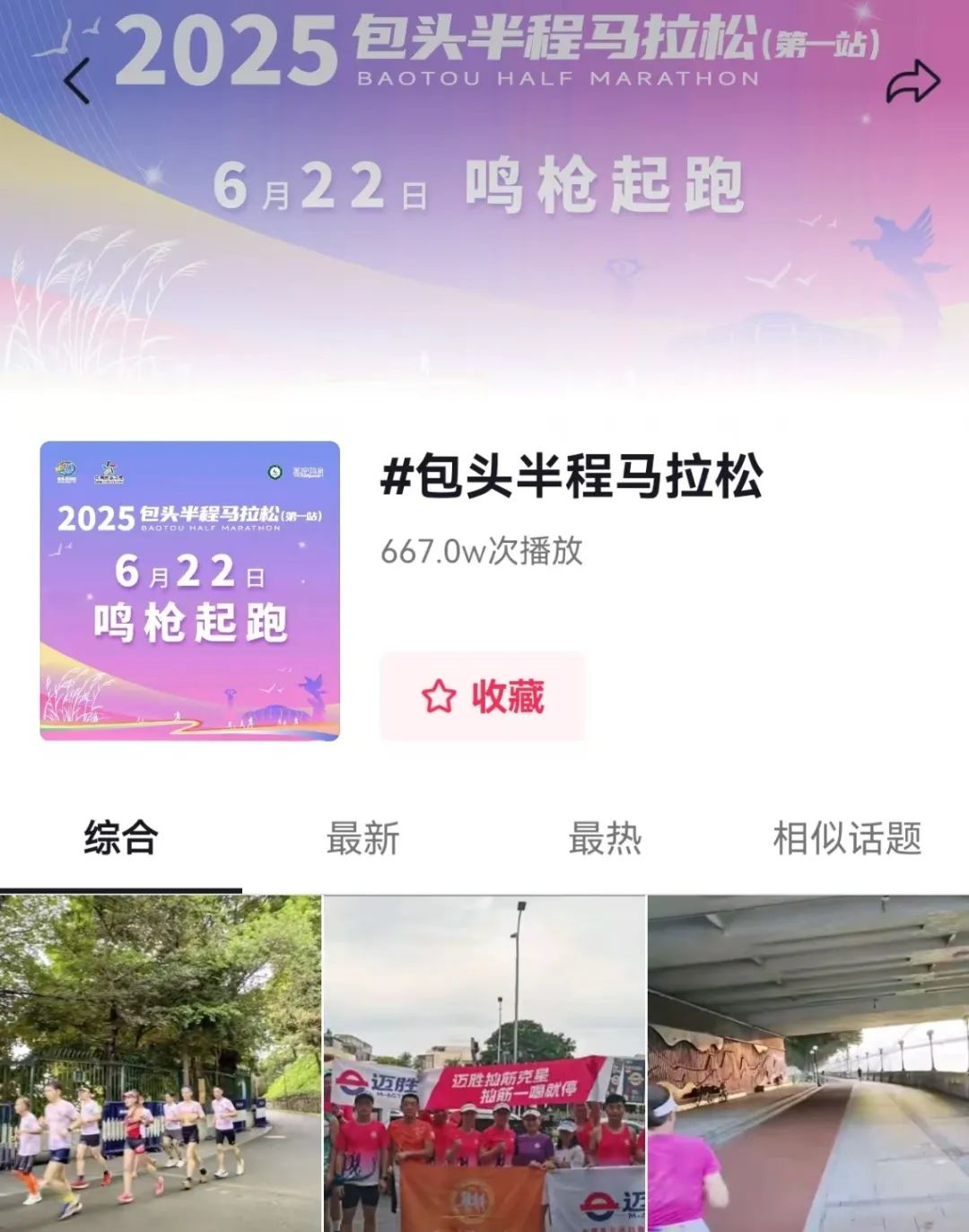This screenshot has height=1232, width=969.
Task: Switch to the 最热 tab
Action: (x=605, y=839)
